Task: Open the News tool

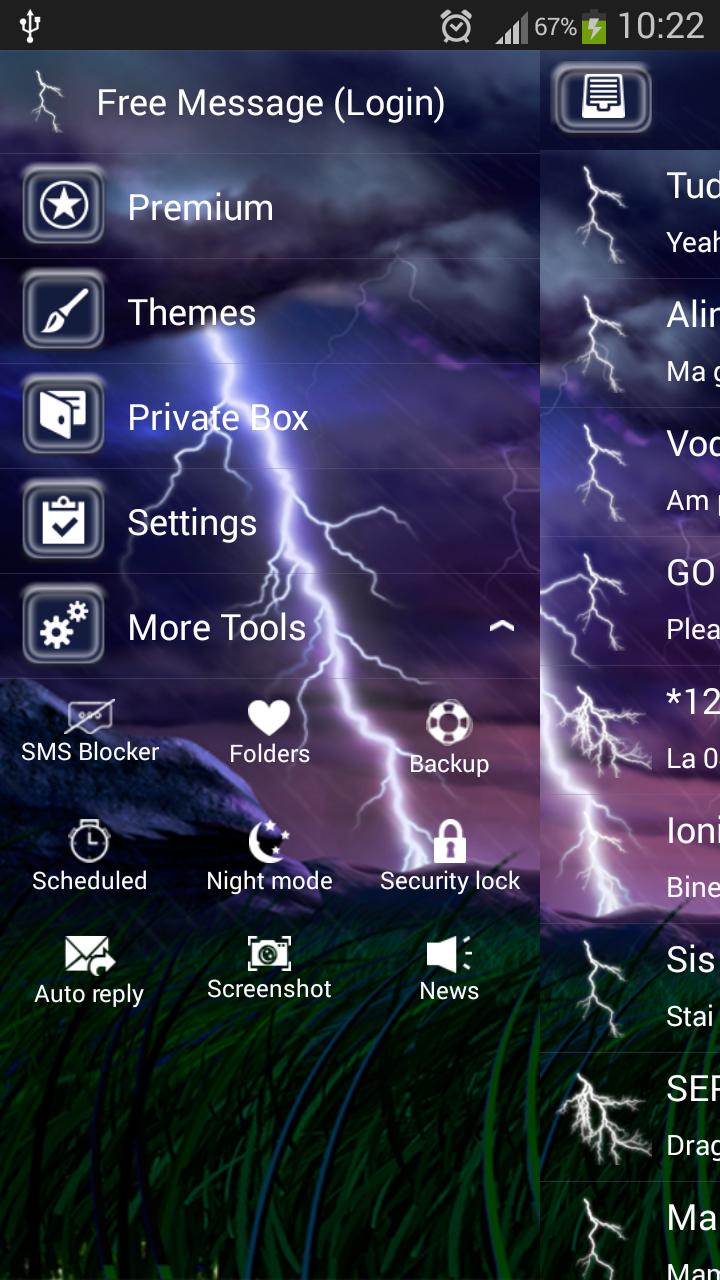Action: (449, 968)
